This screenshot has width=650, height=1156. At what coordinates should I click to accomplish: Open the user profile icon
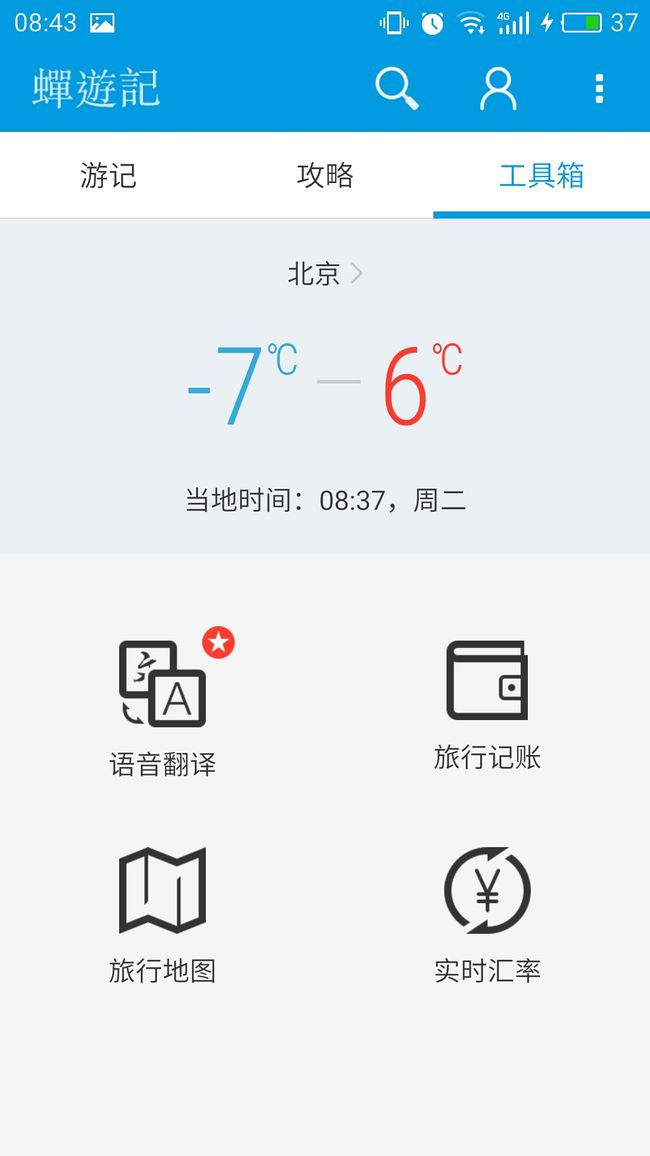pyautogui.click(x=498, y=88)
